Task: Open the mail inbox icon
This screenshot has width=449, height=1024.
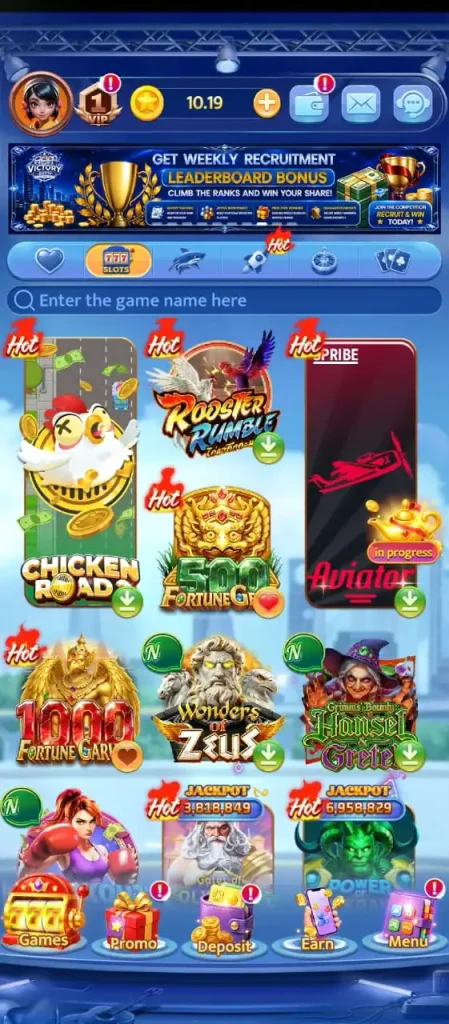Action: point(361,103)
